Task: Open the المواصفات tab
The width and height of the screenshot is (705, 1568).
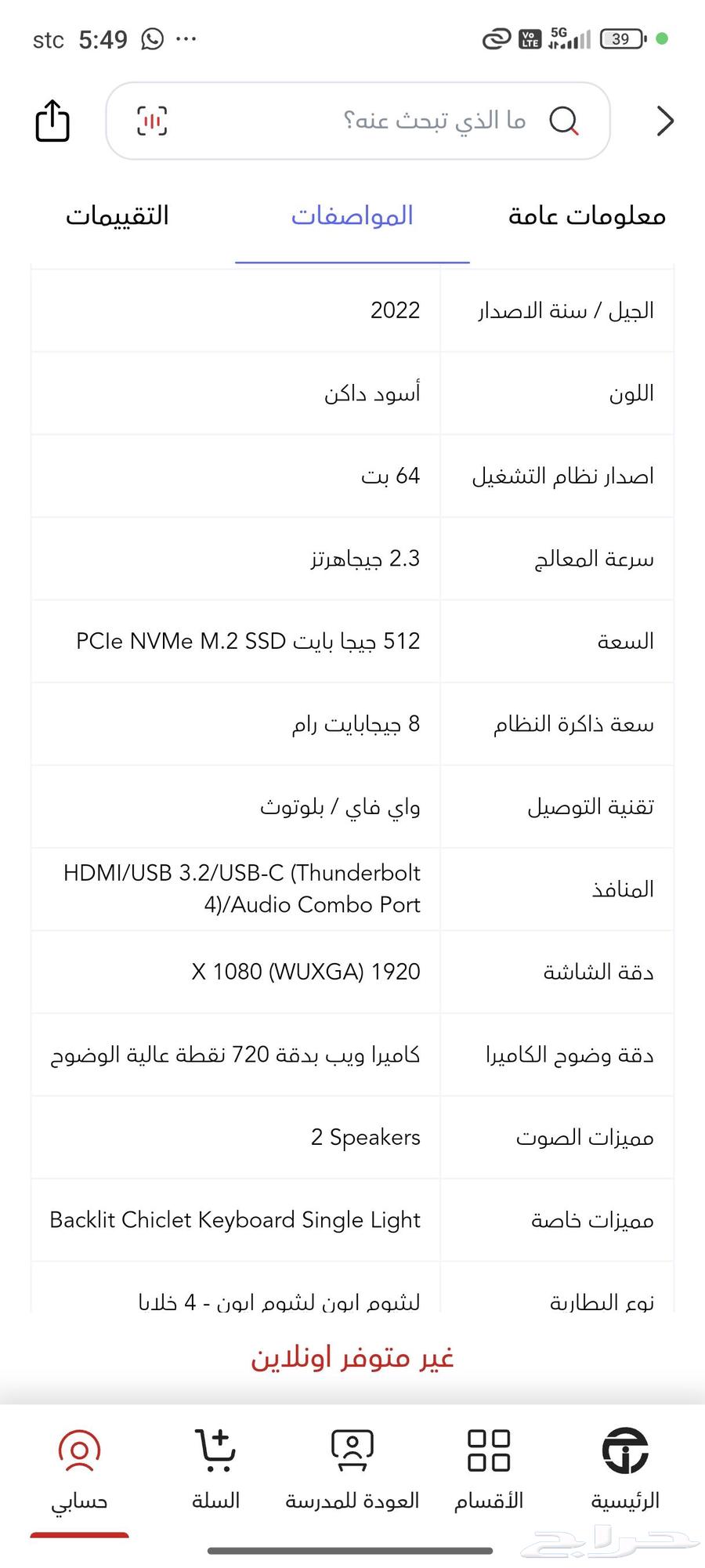Action: point(352,216)
